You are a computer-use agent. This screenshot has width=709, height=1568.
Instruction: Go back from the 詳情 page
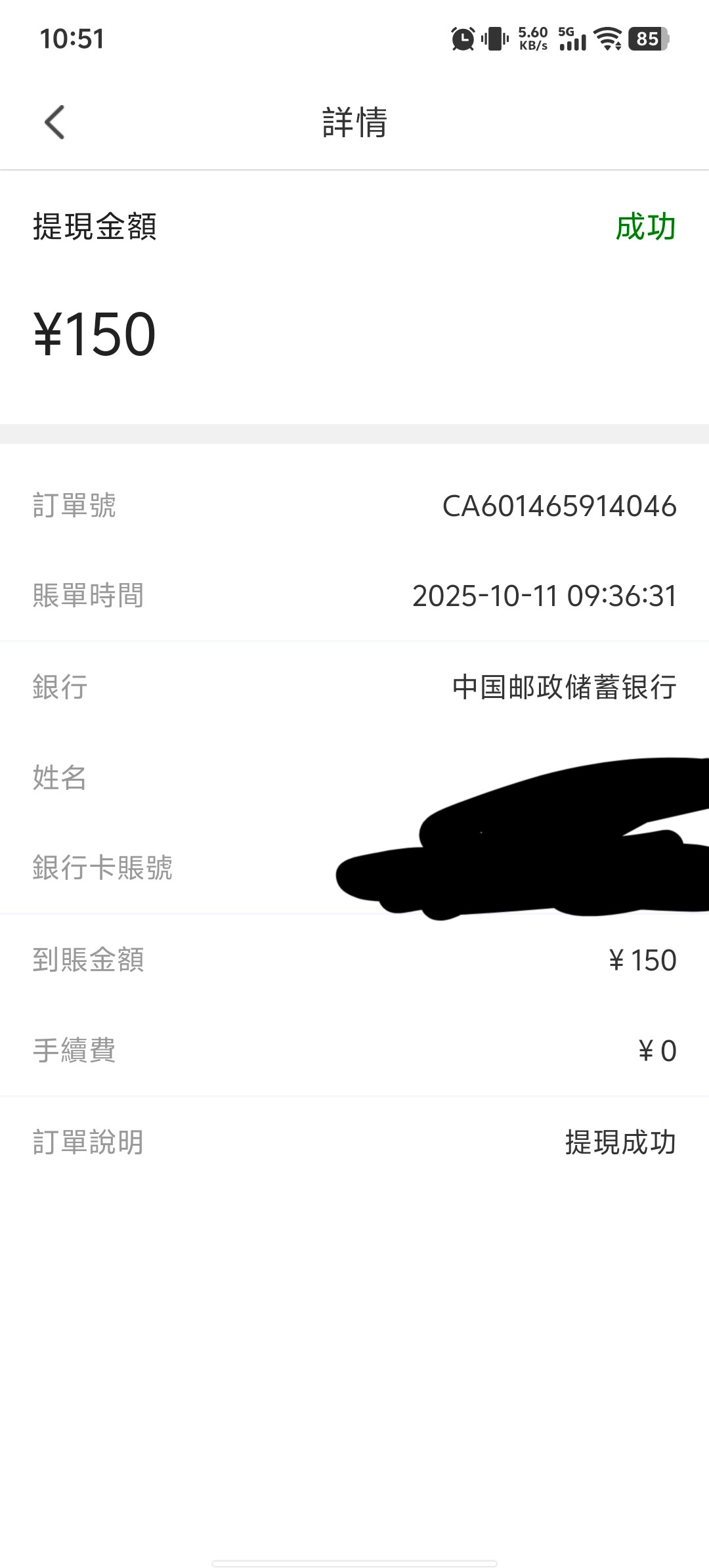54,122
